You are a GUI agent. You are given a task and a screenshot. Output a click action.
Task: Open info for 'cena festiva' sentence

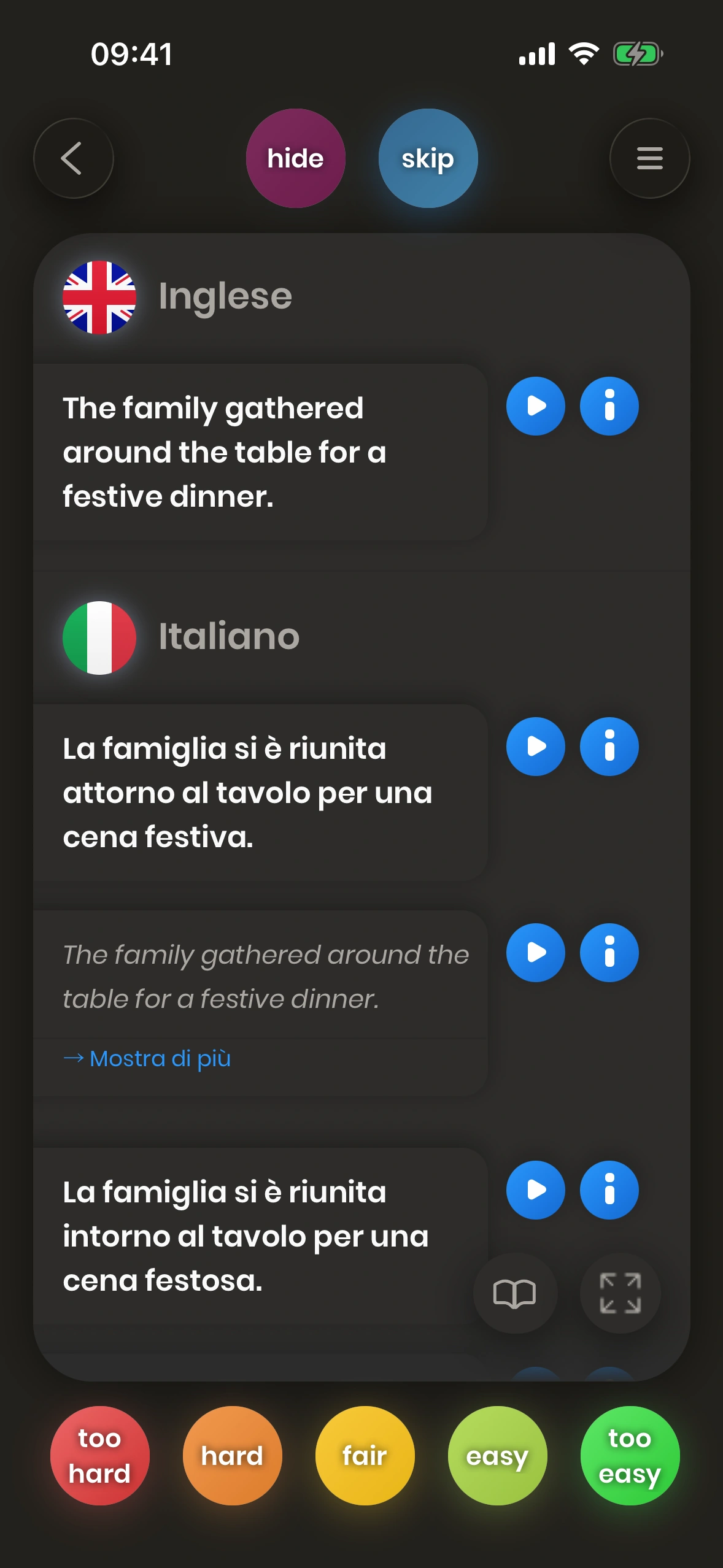tap(609, 747)
